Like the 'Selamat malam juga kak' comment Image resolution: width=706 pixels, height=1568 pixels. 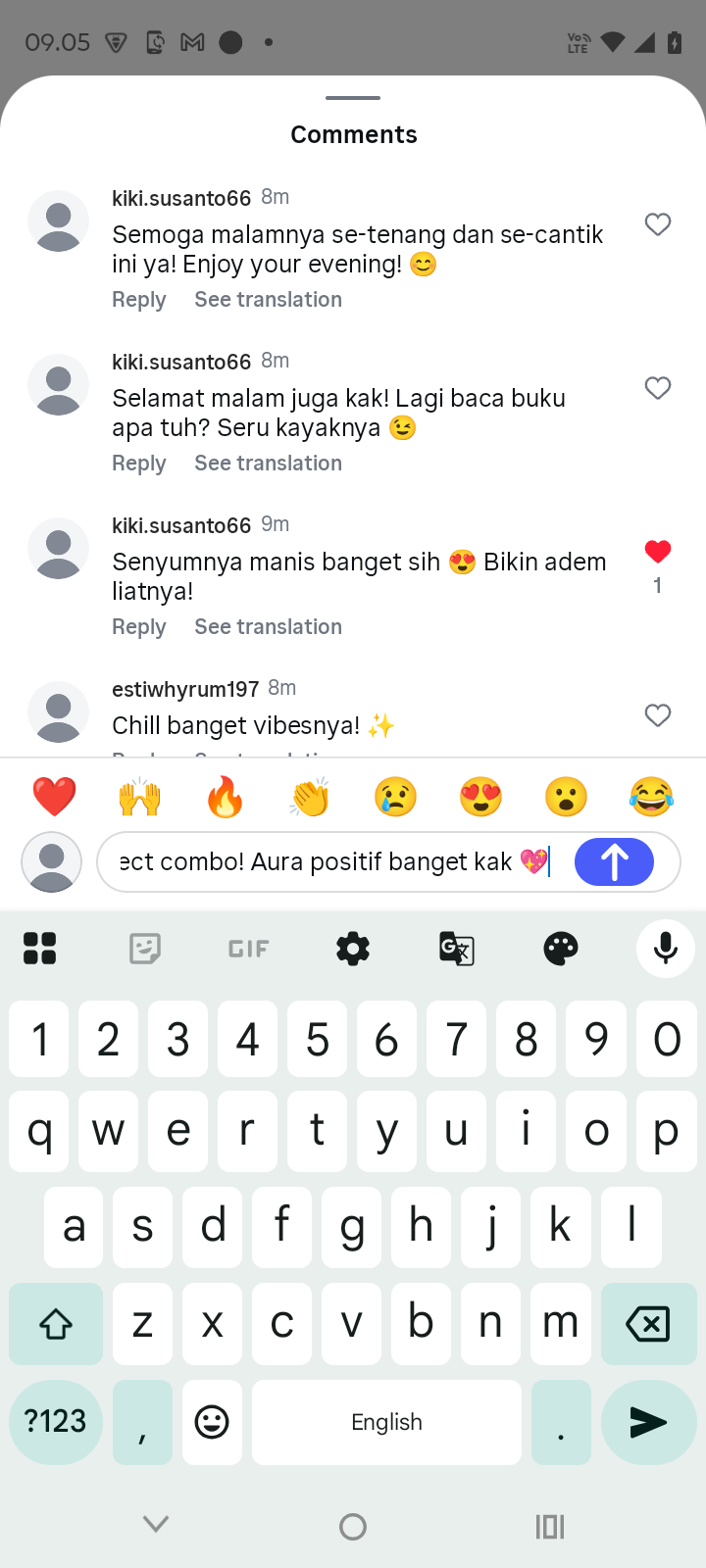[x=657, y=388]
